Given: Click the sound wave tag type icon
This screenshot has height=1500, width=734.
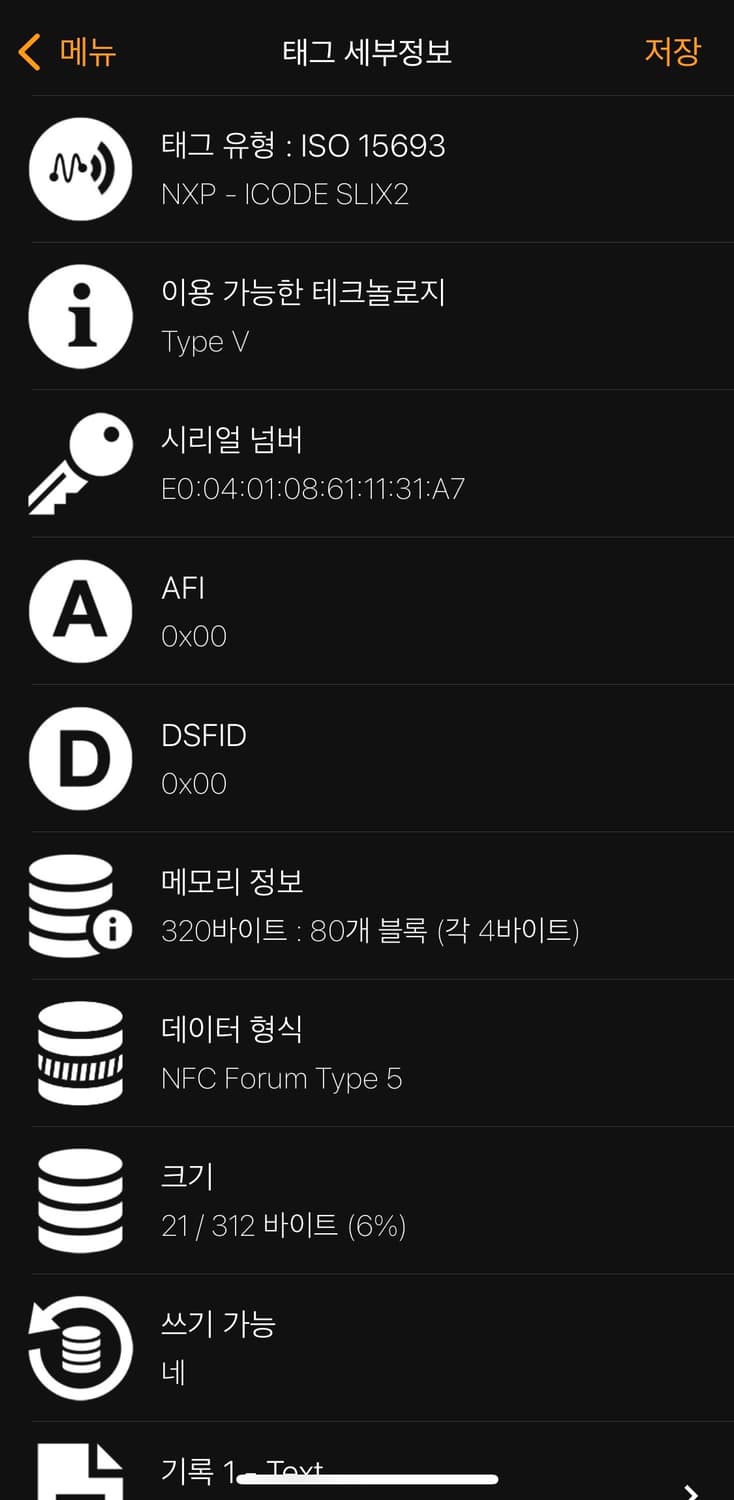Looking at the screenshot, I should pos(80,168).
